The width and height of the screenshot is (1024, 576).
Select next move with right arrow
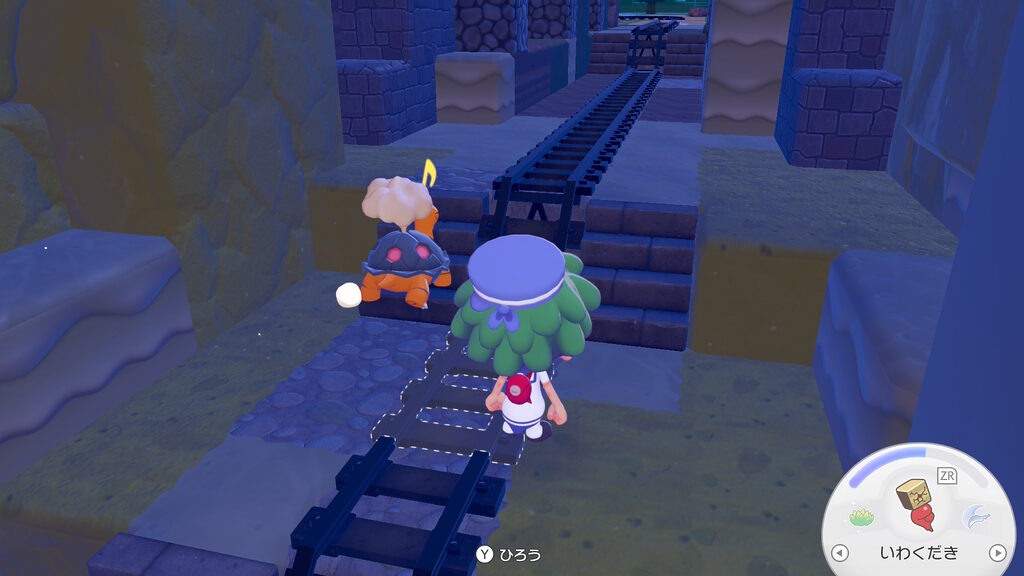click(x=996, y=552)
